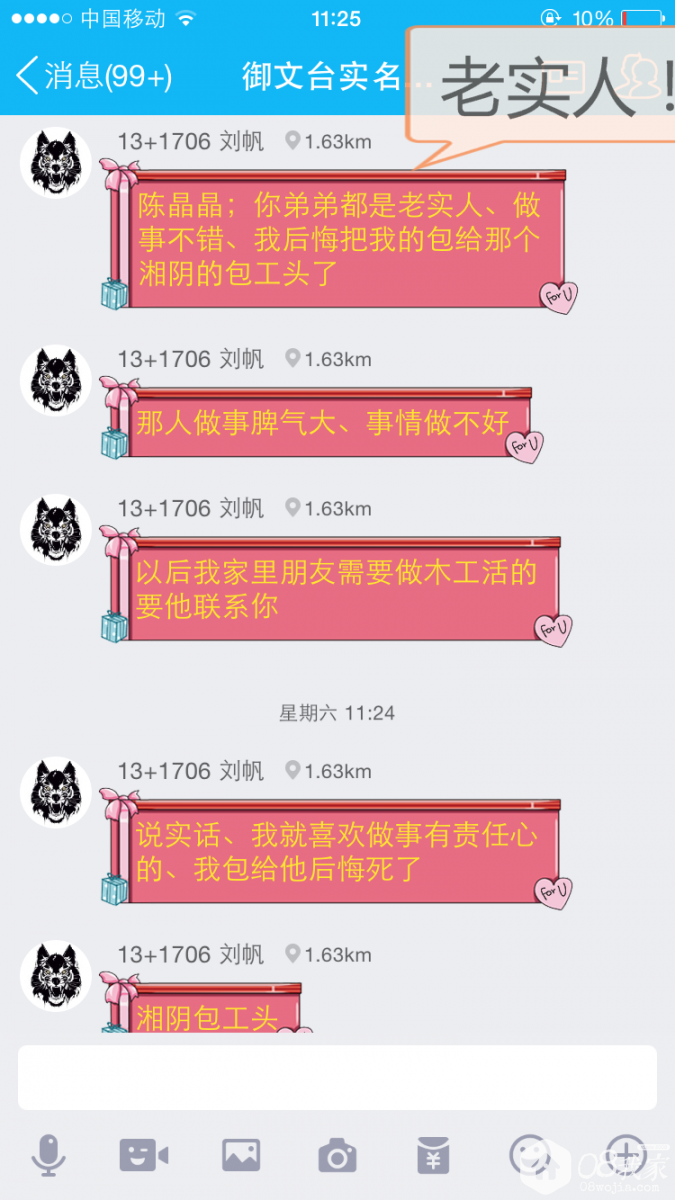The height and width of the screenshot is (1200, 675).
Task: Tap 刘帆's avatar beside 那人做事脾气大 message
Action: 56,381
